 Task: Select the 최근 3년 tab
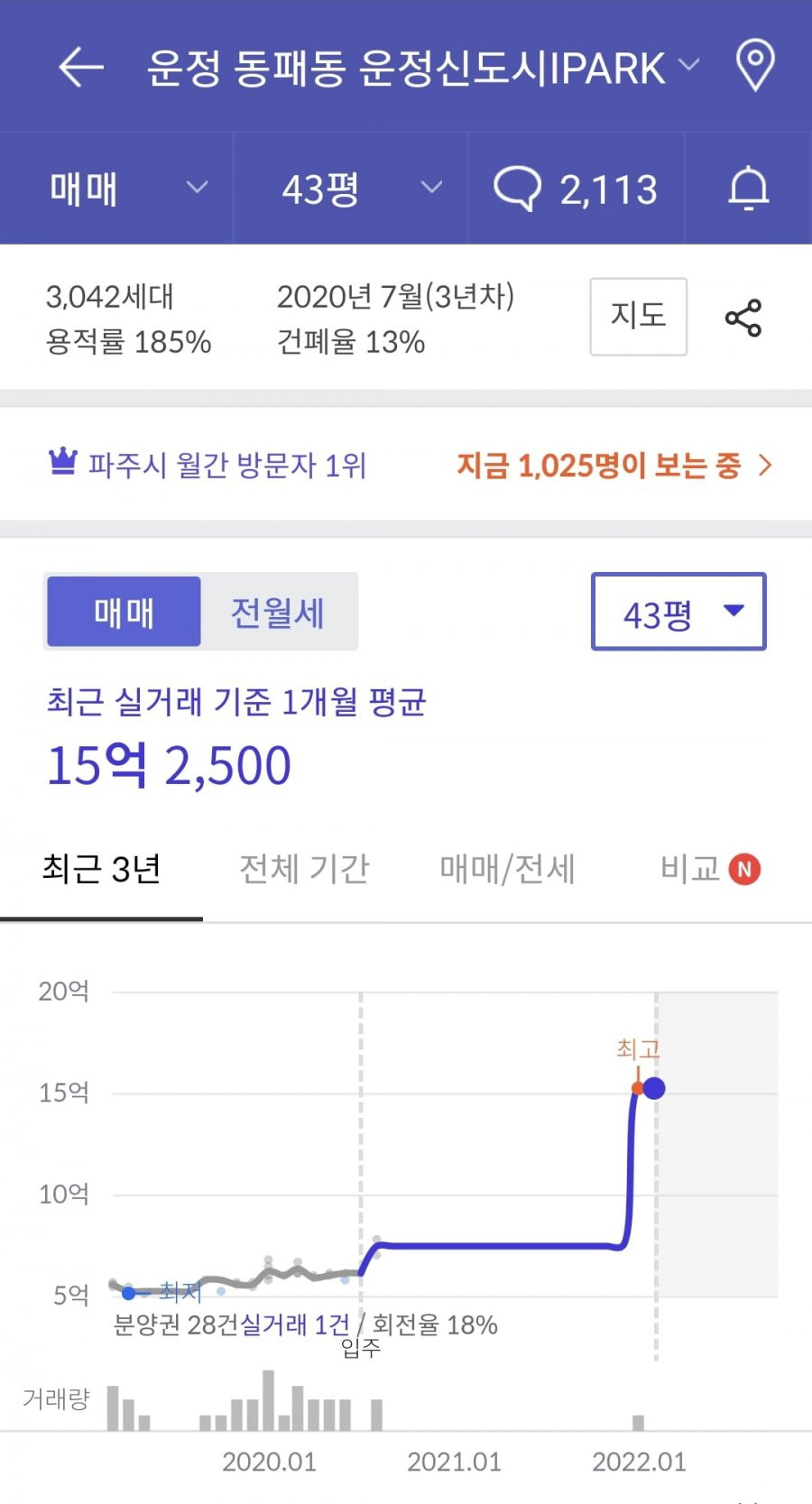[101, 870]
